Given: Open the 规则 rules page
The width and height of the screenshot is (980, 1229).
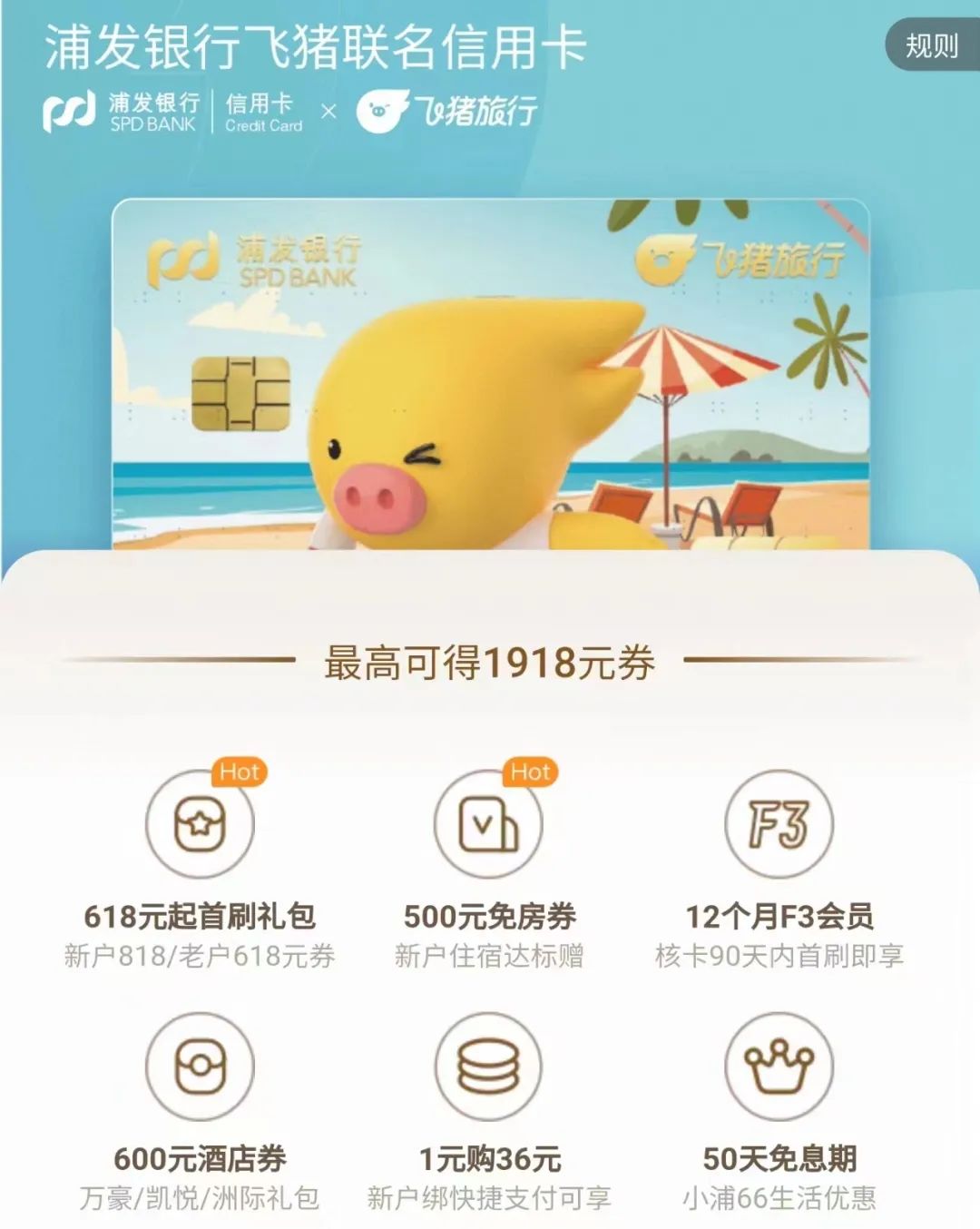Looking at the screenshot, I should click(x=931, y=45).
